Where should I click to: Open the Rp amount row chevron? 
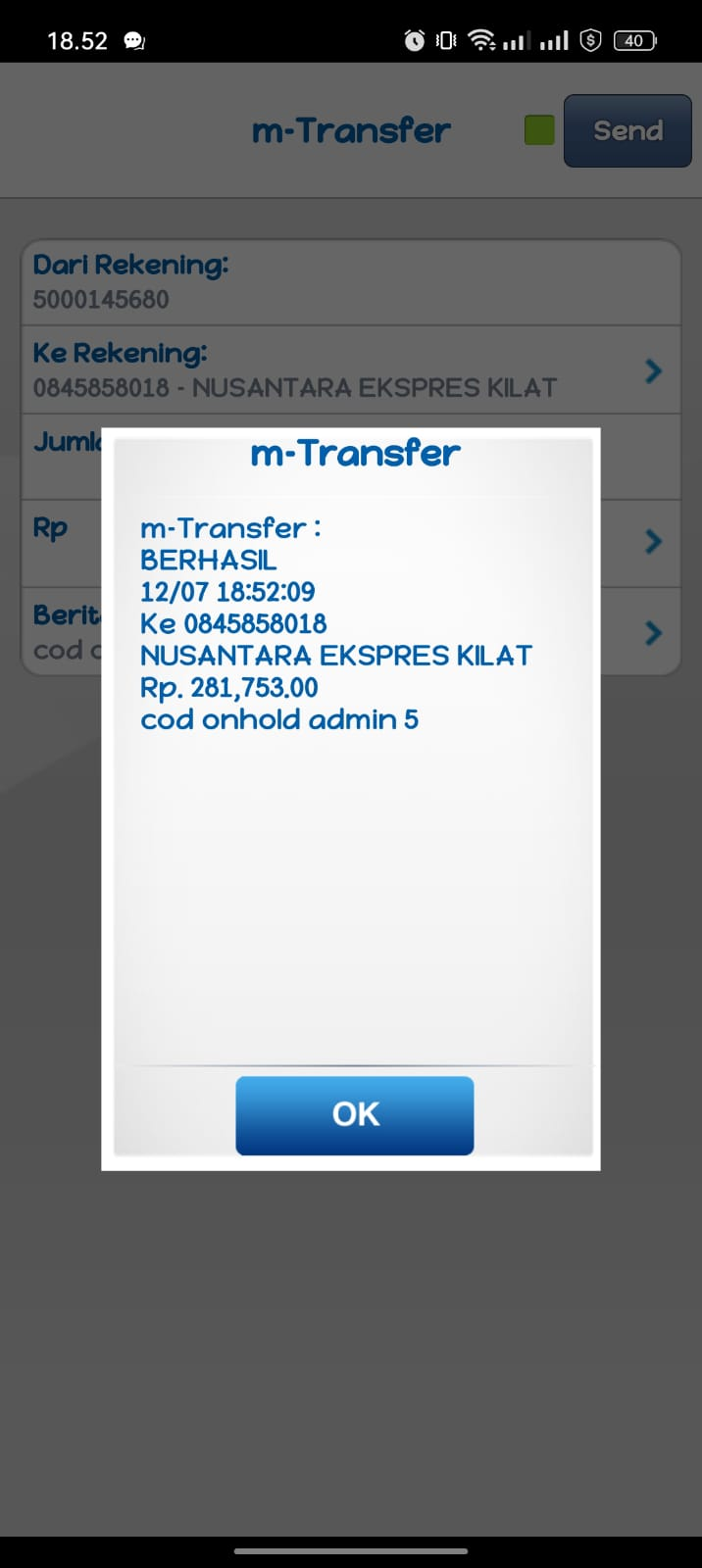pyautogui.click(x=653, y=542)
